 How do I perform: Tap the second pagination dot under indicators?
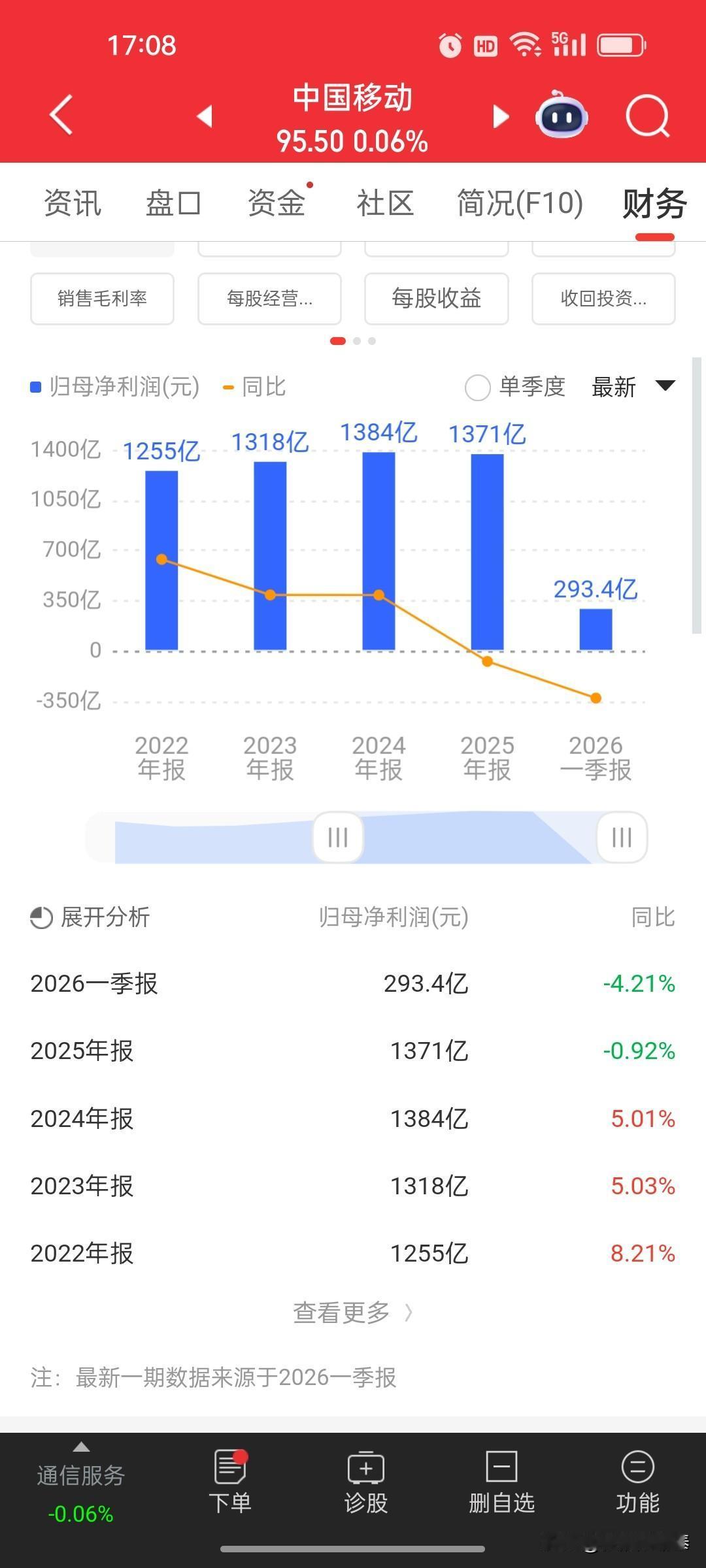click(356, 341)
